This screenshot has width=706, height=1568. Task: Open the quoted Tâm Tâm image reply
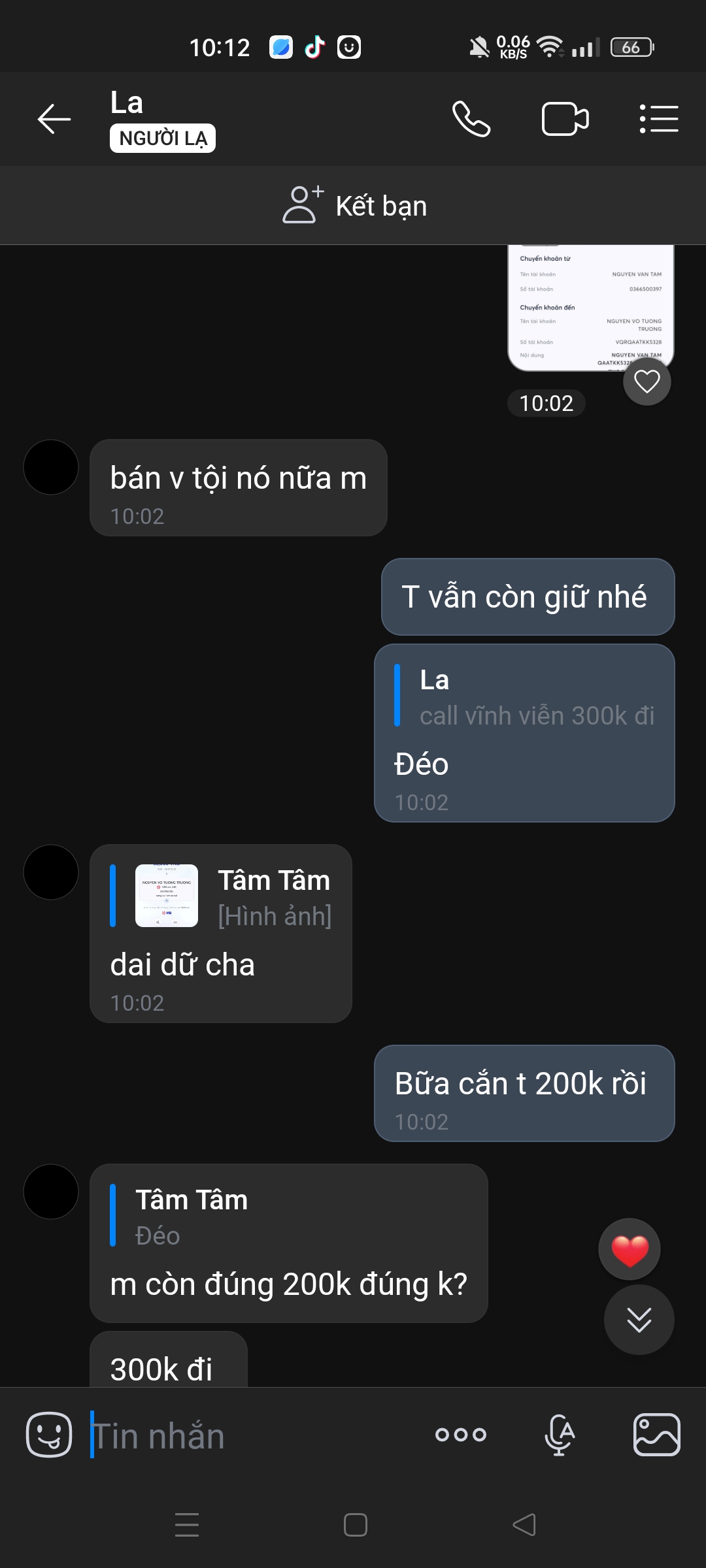(x=222, y=896)
